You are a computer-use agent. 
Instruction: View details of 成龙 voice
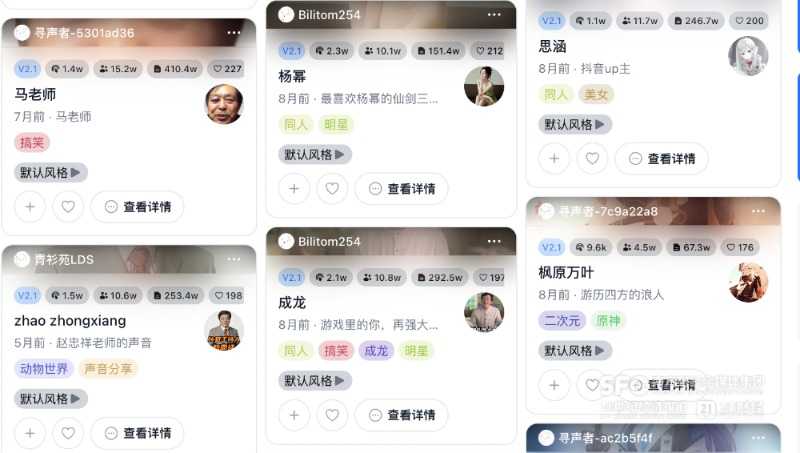coord(402,415)
